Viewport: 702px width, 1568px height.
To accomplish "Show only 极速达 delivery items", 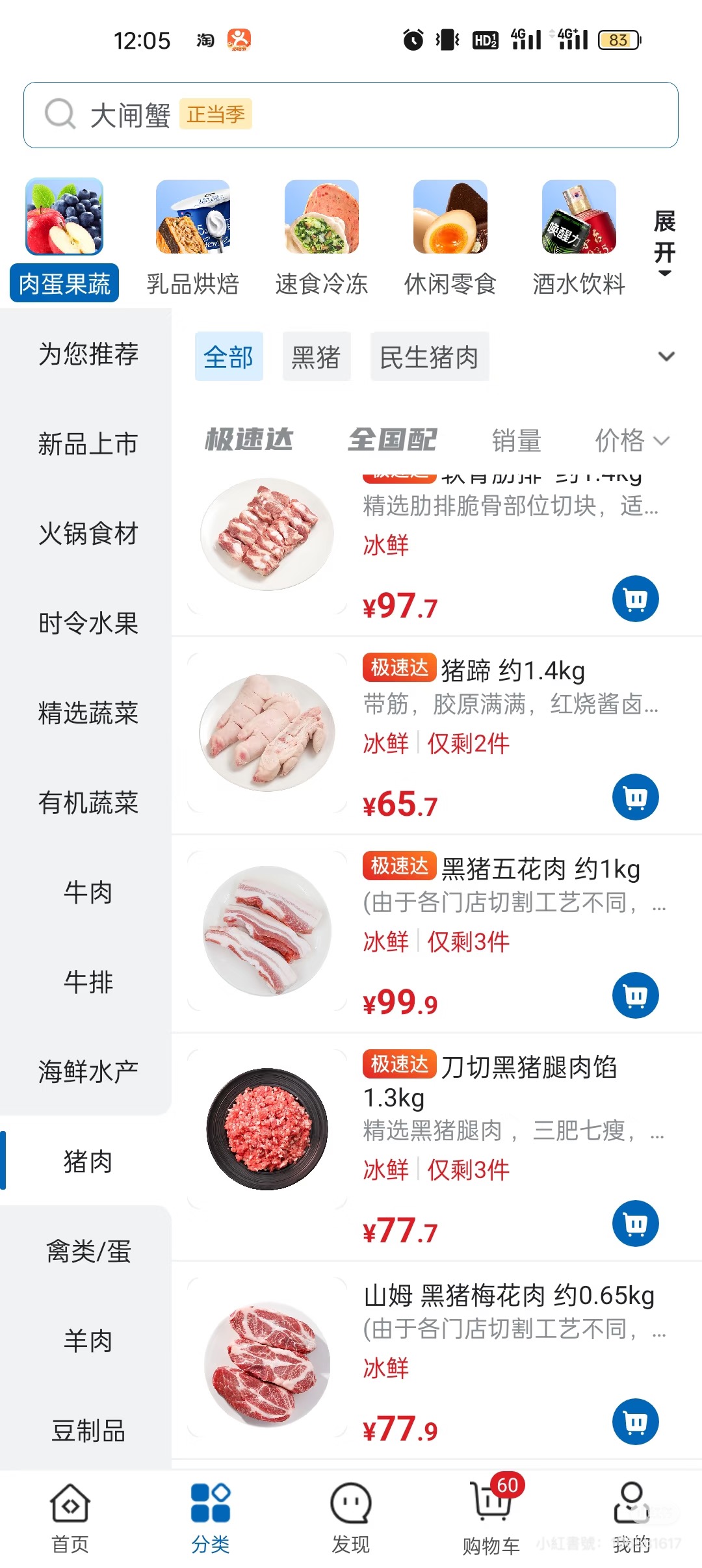I will pos(249,440).
